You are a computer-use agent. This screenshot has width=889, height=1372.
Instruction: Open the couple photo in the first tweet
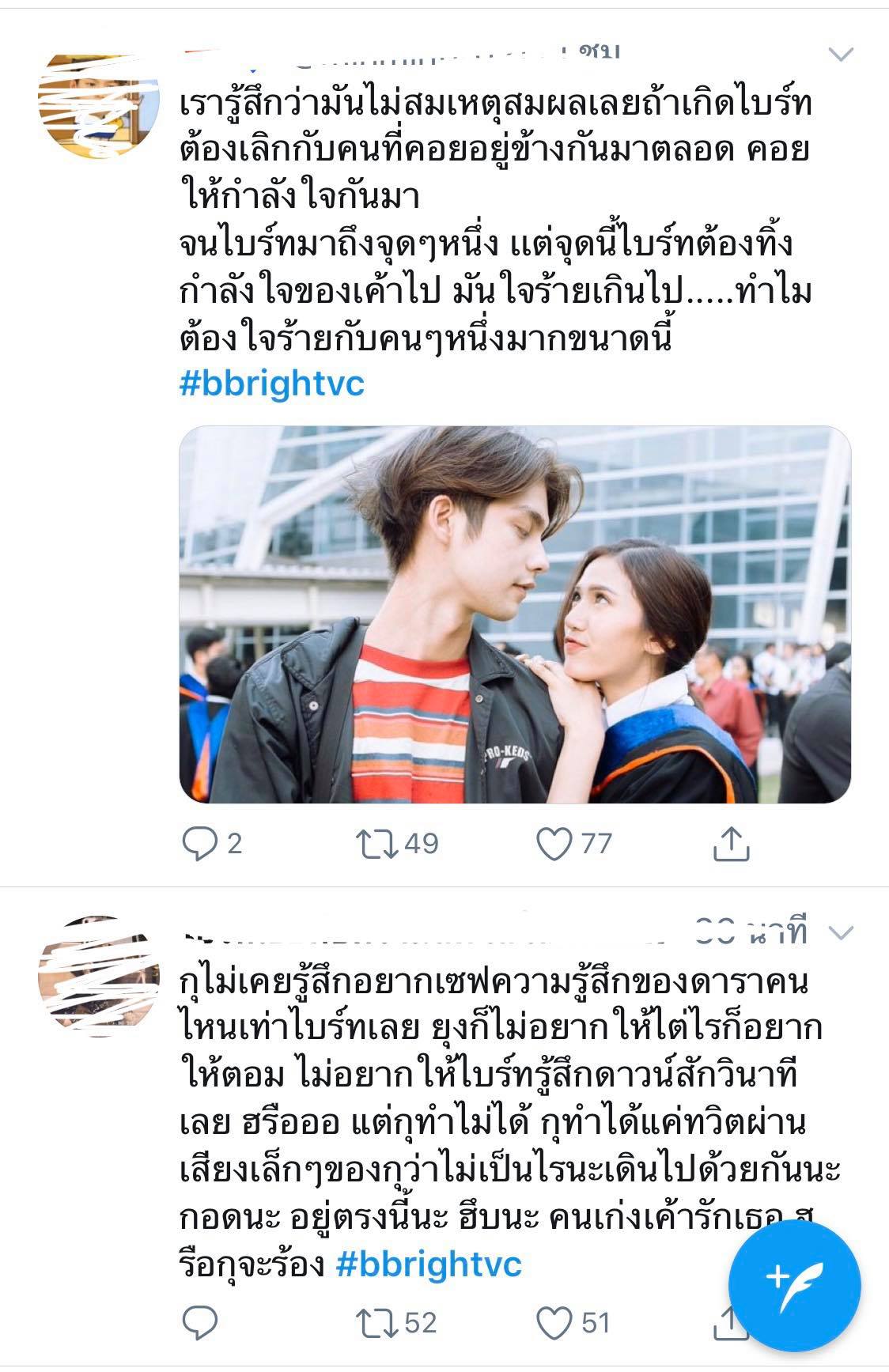(515, 614)
